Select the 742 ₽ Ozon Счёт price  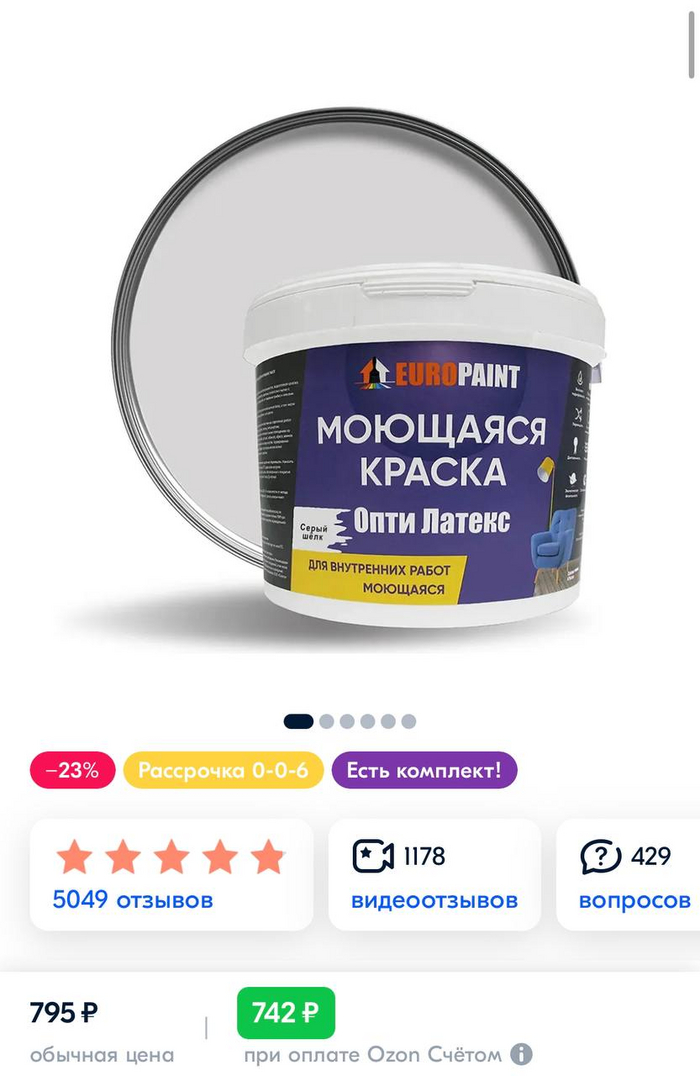pos(285,1013)
